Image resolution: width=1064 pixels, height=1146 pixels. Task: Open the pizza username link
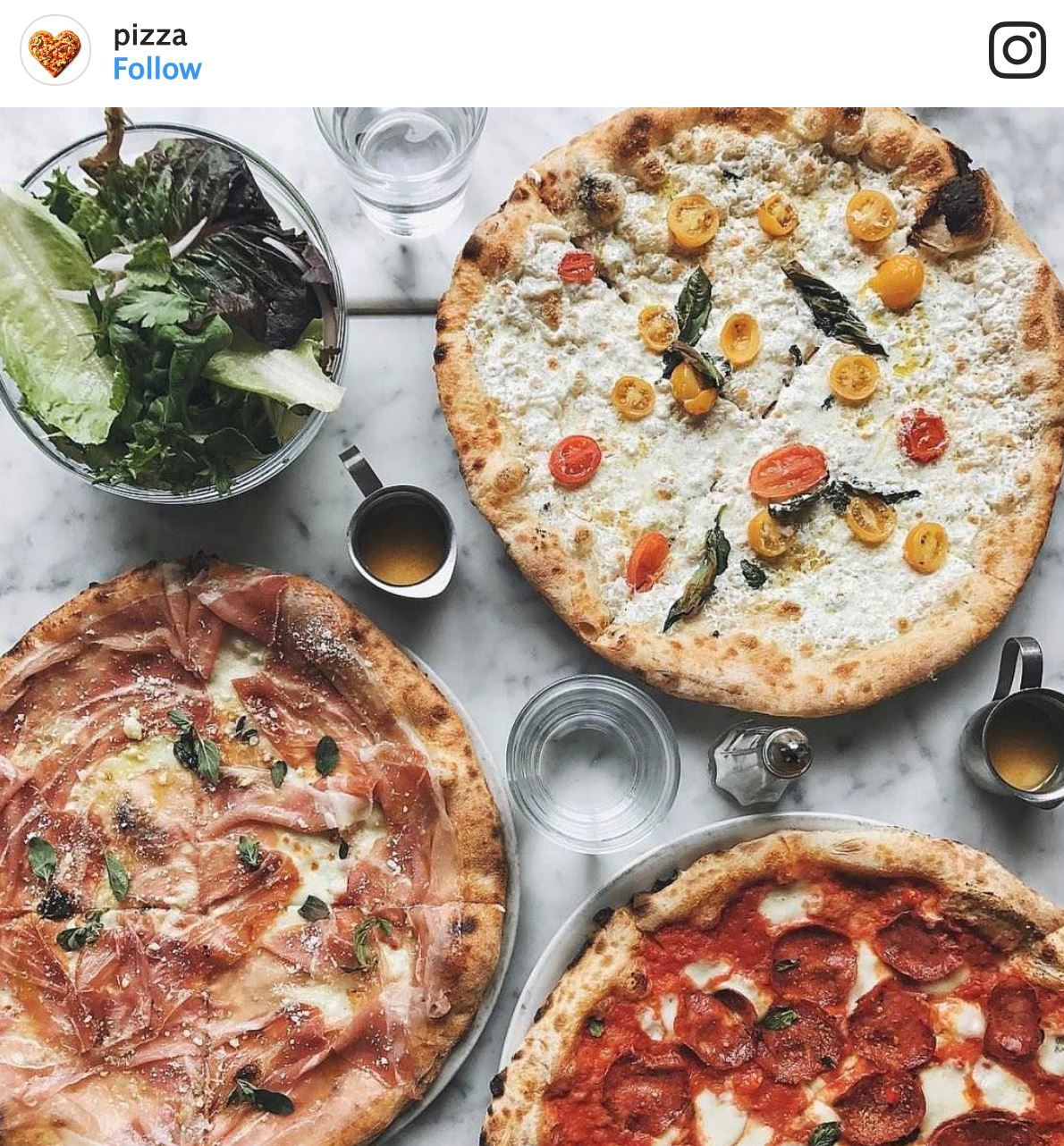(x=149, y=35)
